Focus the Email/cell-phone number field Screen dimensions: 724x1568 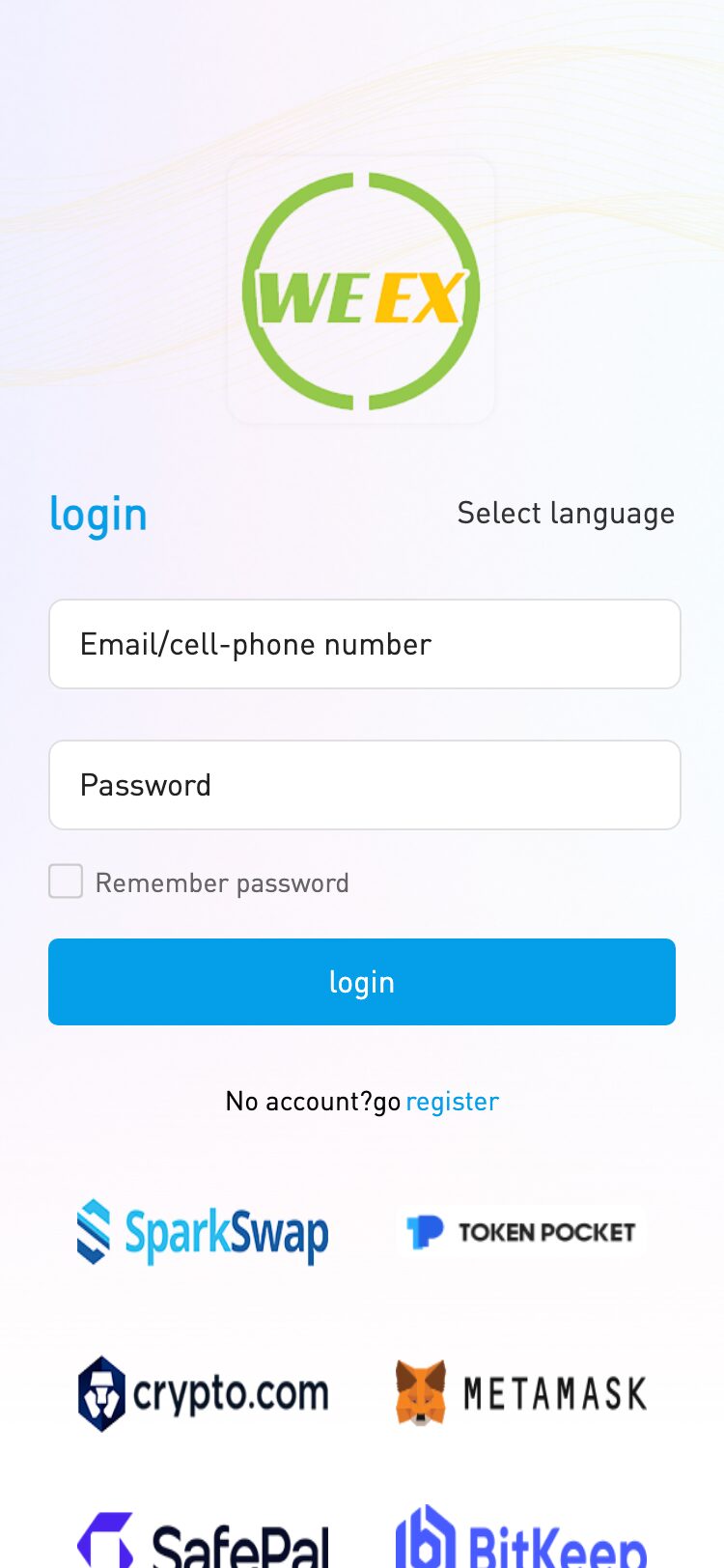tap(365, 644)
